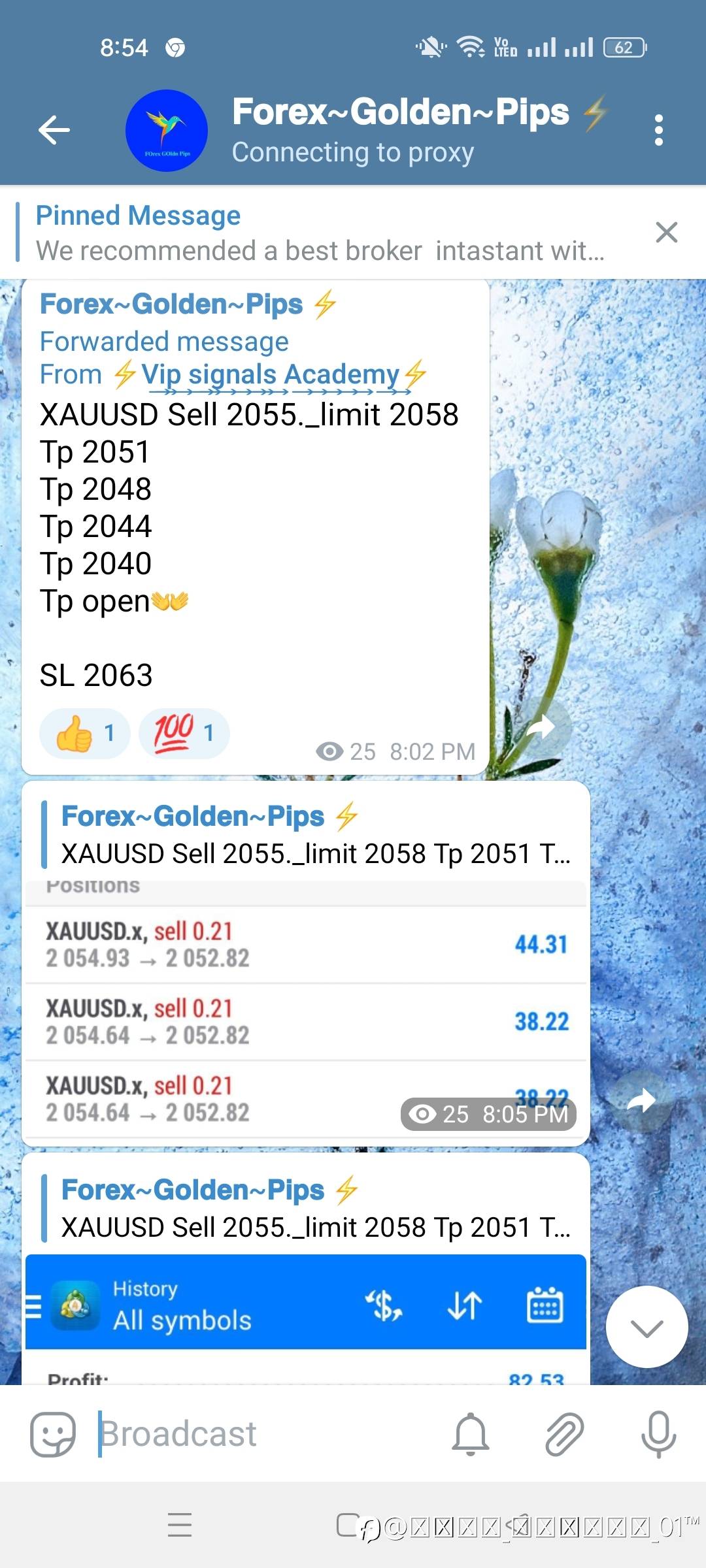The width and height of the screenshot is (706, 1568).
Task: Record a voice message with microphone
Action: 658,1435
